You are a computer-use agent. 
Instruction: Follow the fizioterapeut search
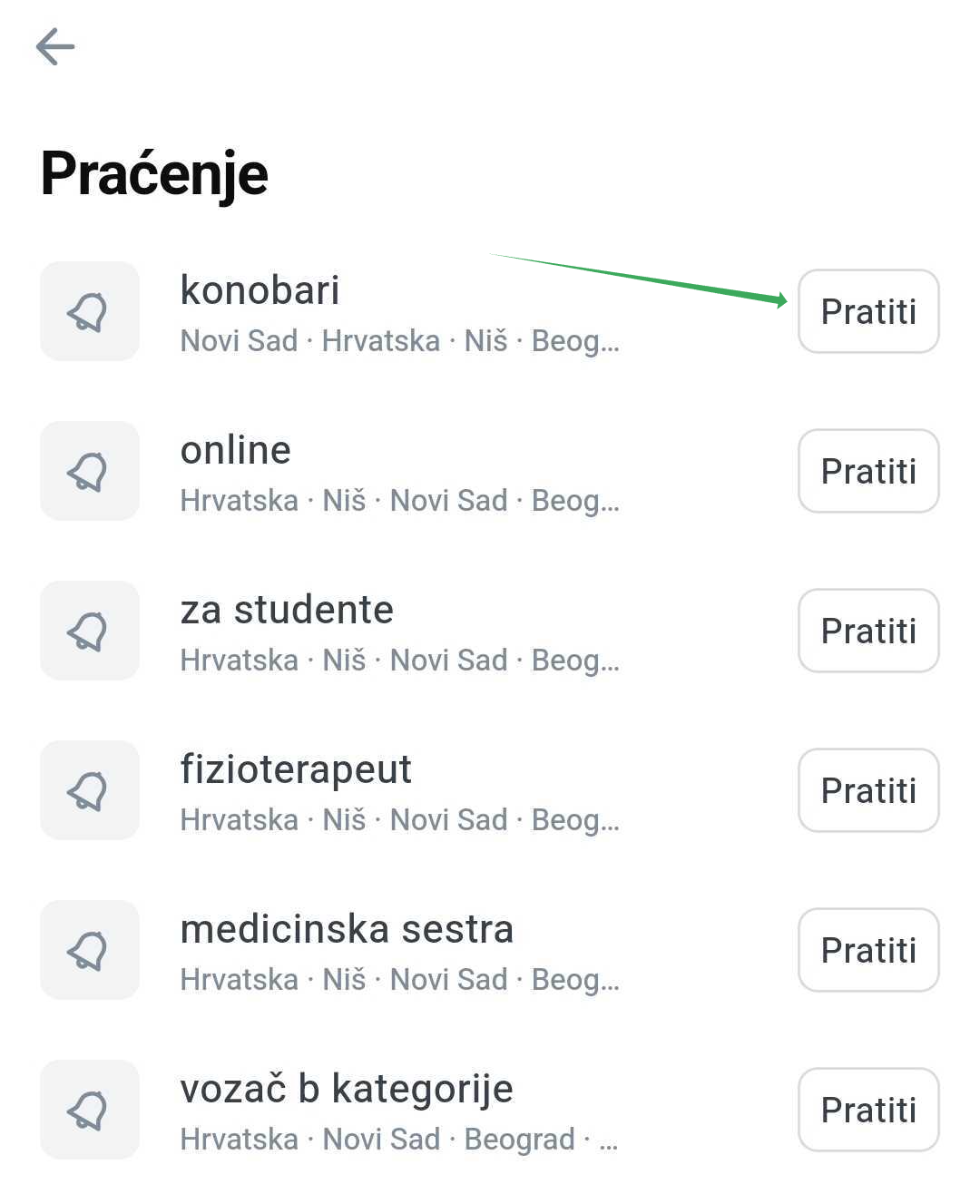[x=867, y=790]
